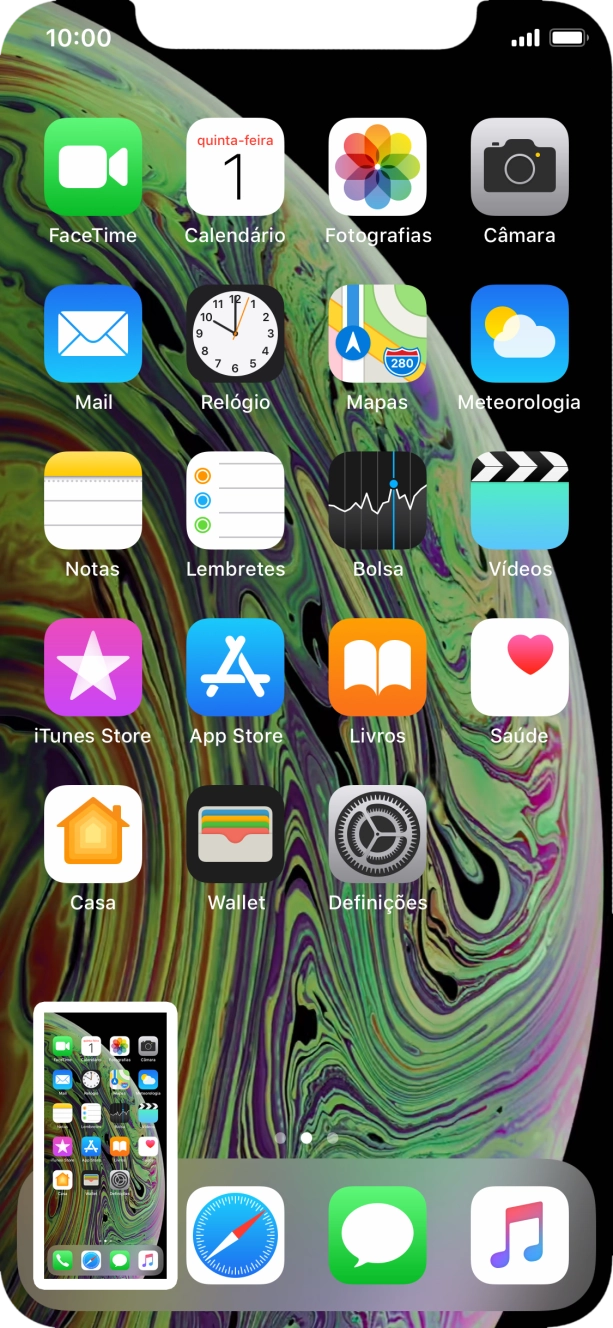The width and height of the screenshot is (613, 1328).
Task: Open the Notas app
Action: tap(93, 500)
